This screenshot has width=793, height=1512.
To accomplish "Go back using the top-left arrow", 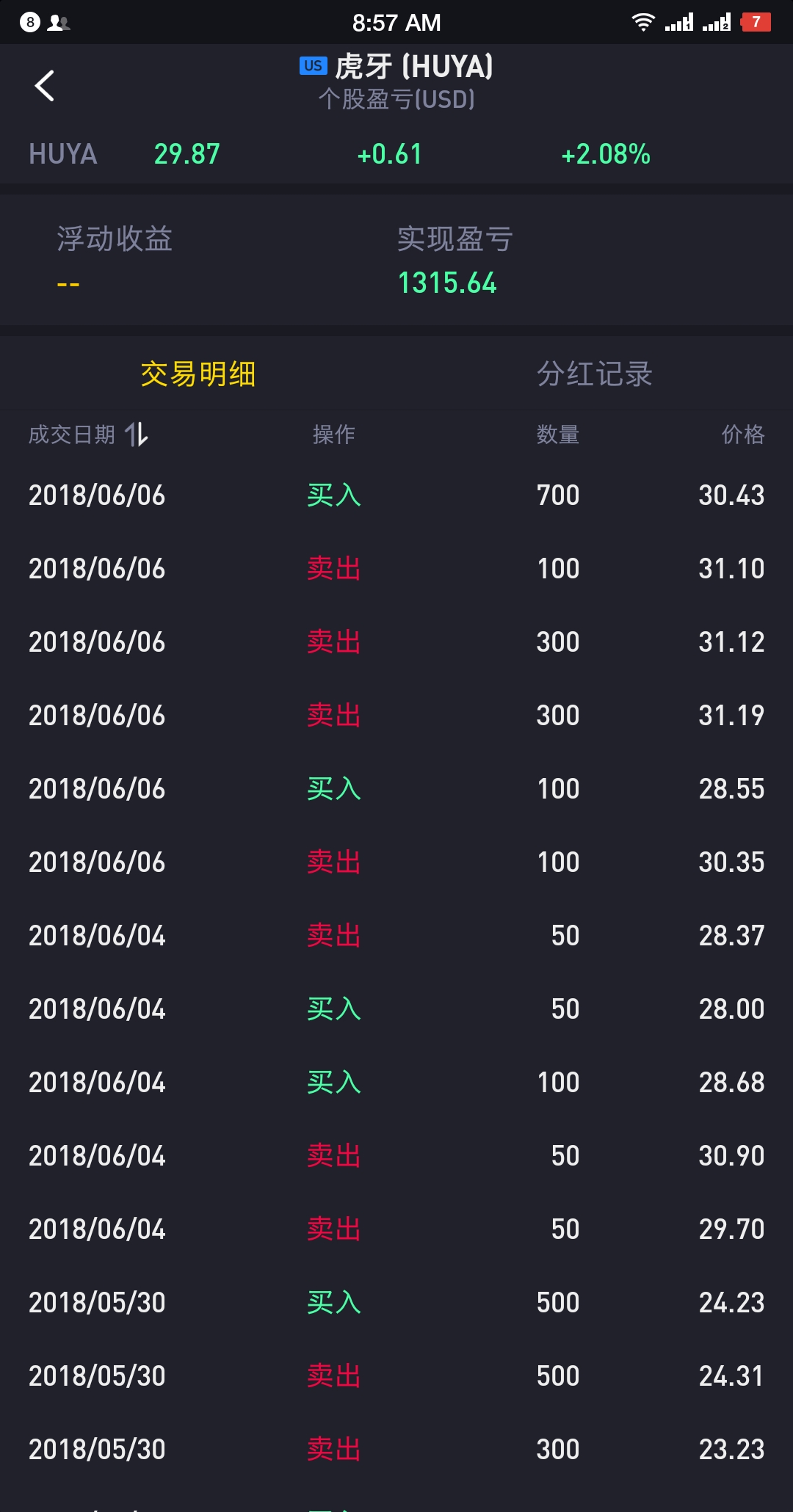I will tap(45, 86).
